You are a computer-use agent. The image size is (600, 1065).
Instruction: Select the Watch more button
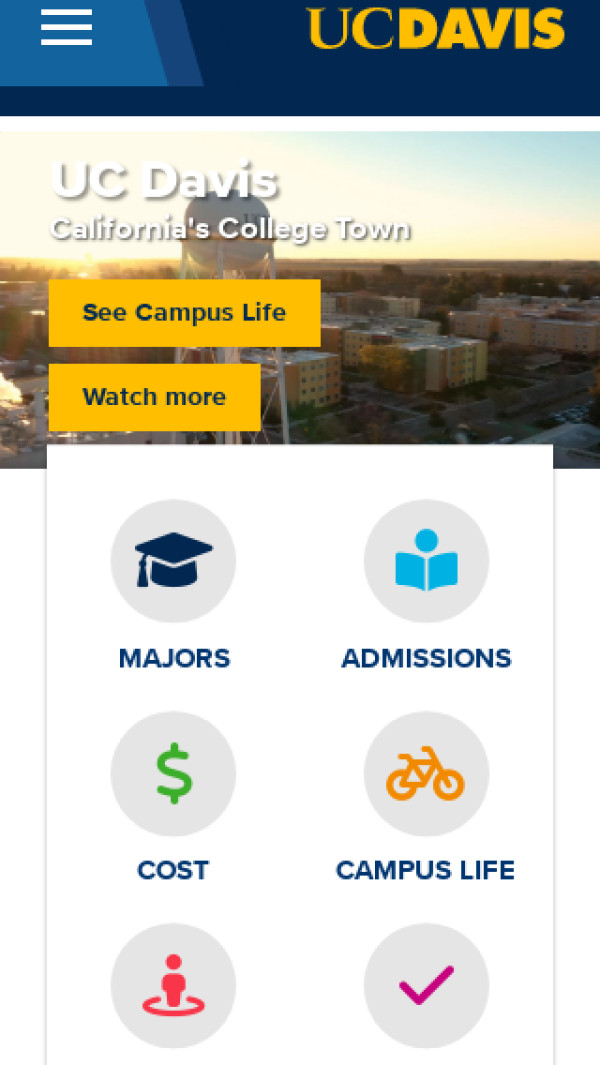click(x=154, y=397)
